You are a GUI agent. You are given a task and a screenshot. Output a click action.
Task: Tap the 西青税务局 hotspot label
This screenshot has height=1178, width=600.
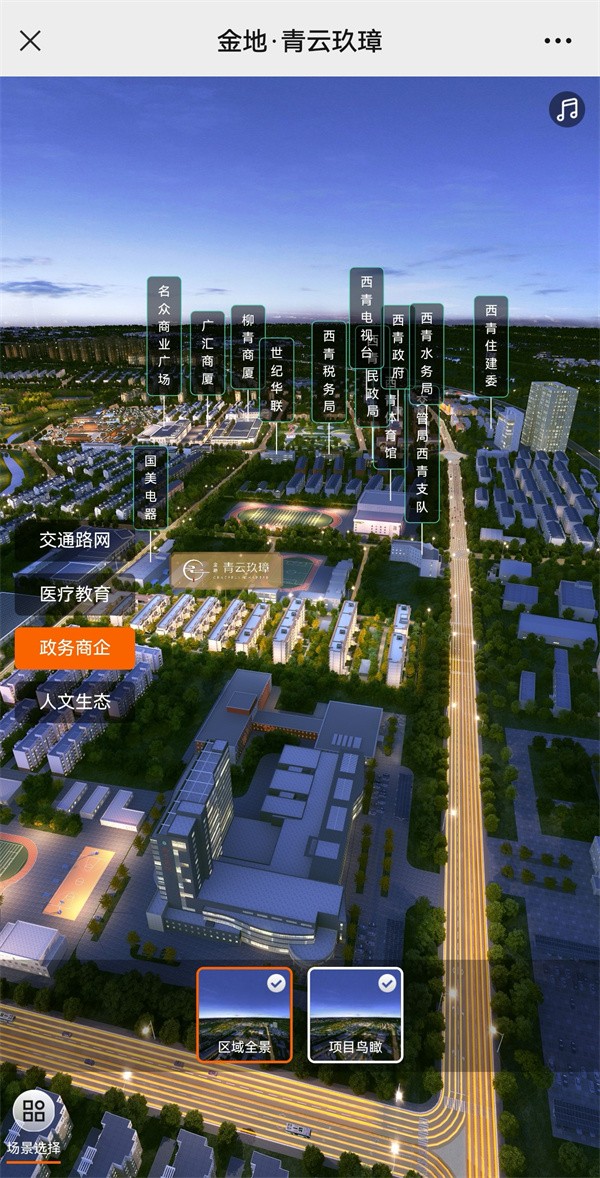pyautogui.click(x=329, y=371)
